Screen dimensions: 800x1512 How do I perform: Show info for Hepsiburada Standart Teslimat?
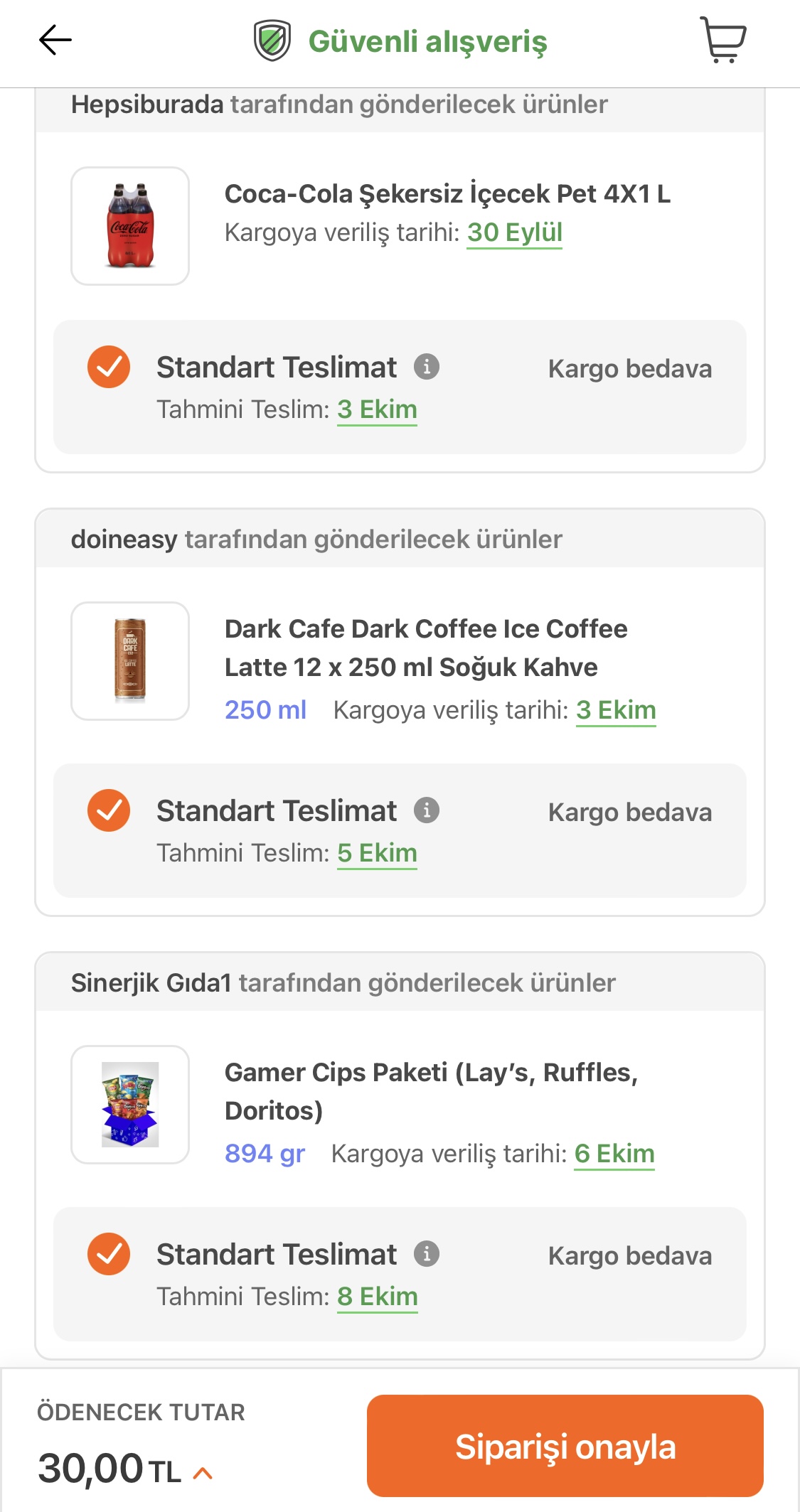pyautogui.click(x=427, y=367)
